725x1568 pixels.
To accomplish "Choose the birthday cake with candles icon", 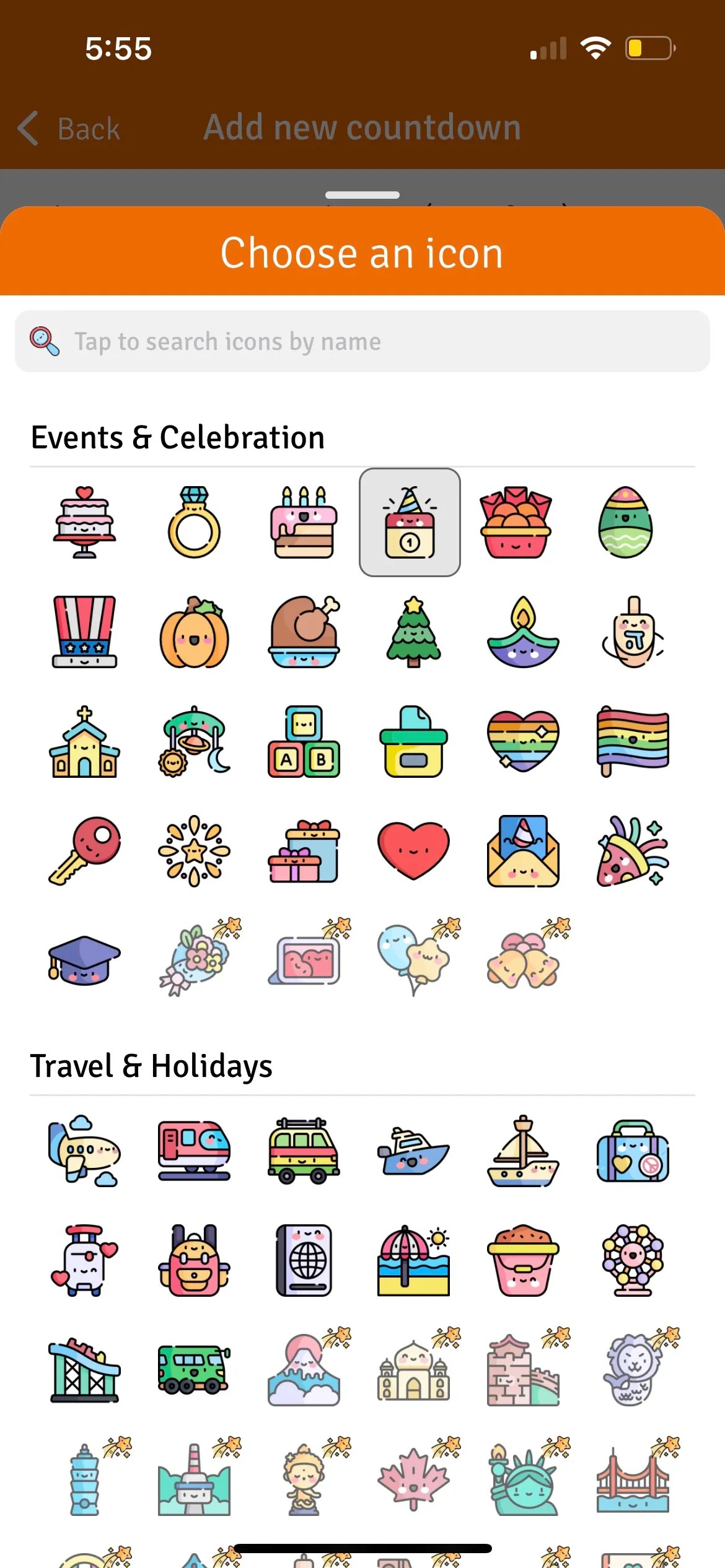I will (304, 523).
